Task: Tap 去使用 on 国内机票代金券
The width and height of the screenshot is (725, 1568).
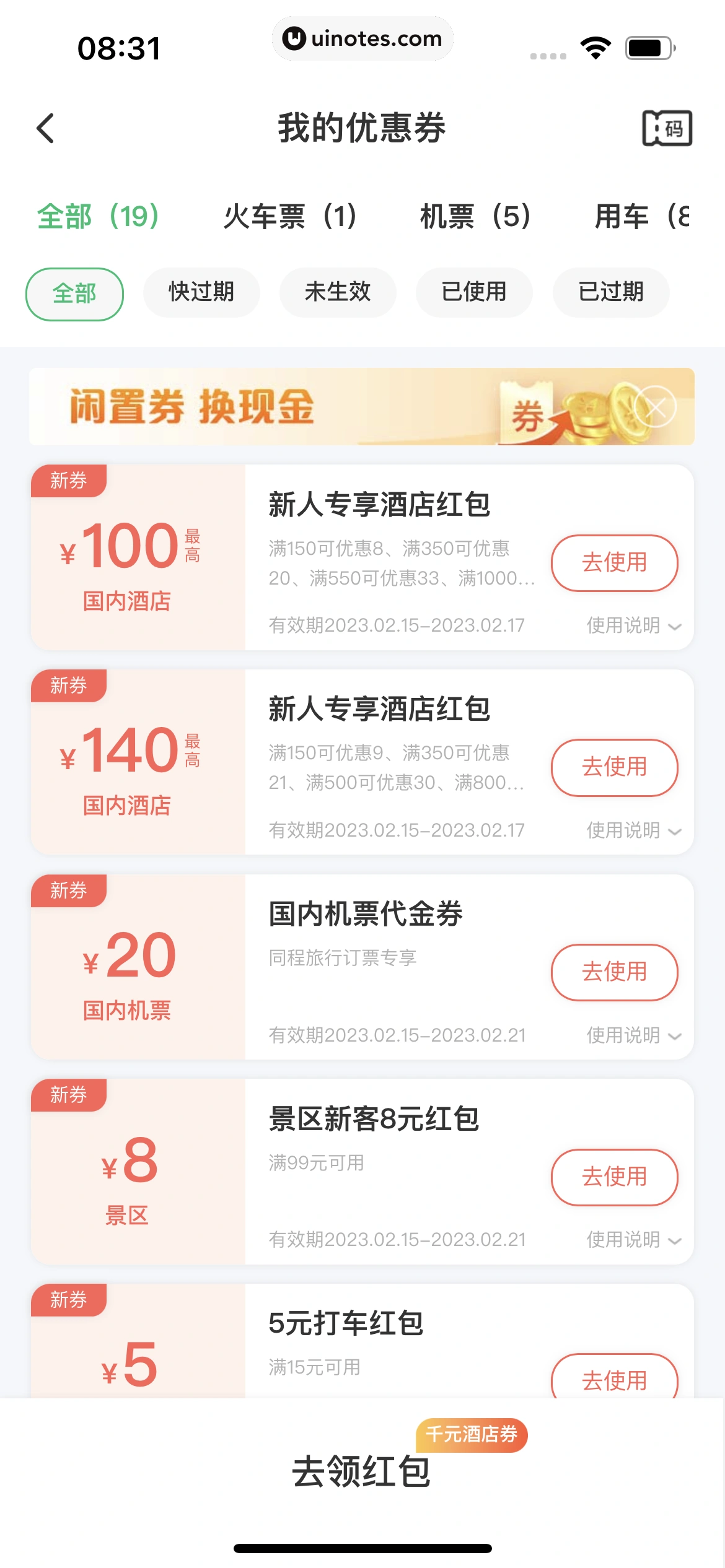Action: pos(614,972)
